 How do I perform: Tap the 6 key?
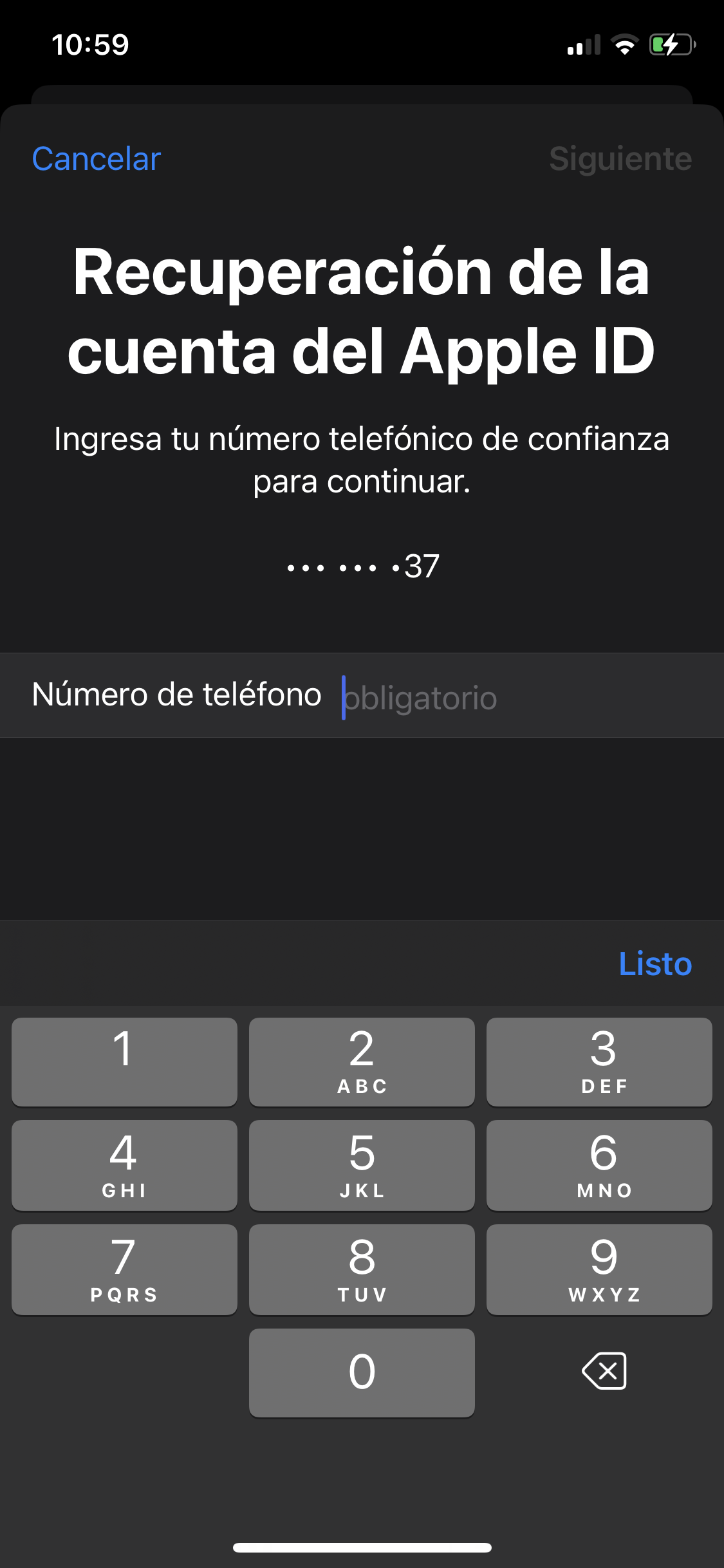tap(599, 1165)
